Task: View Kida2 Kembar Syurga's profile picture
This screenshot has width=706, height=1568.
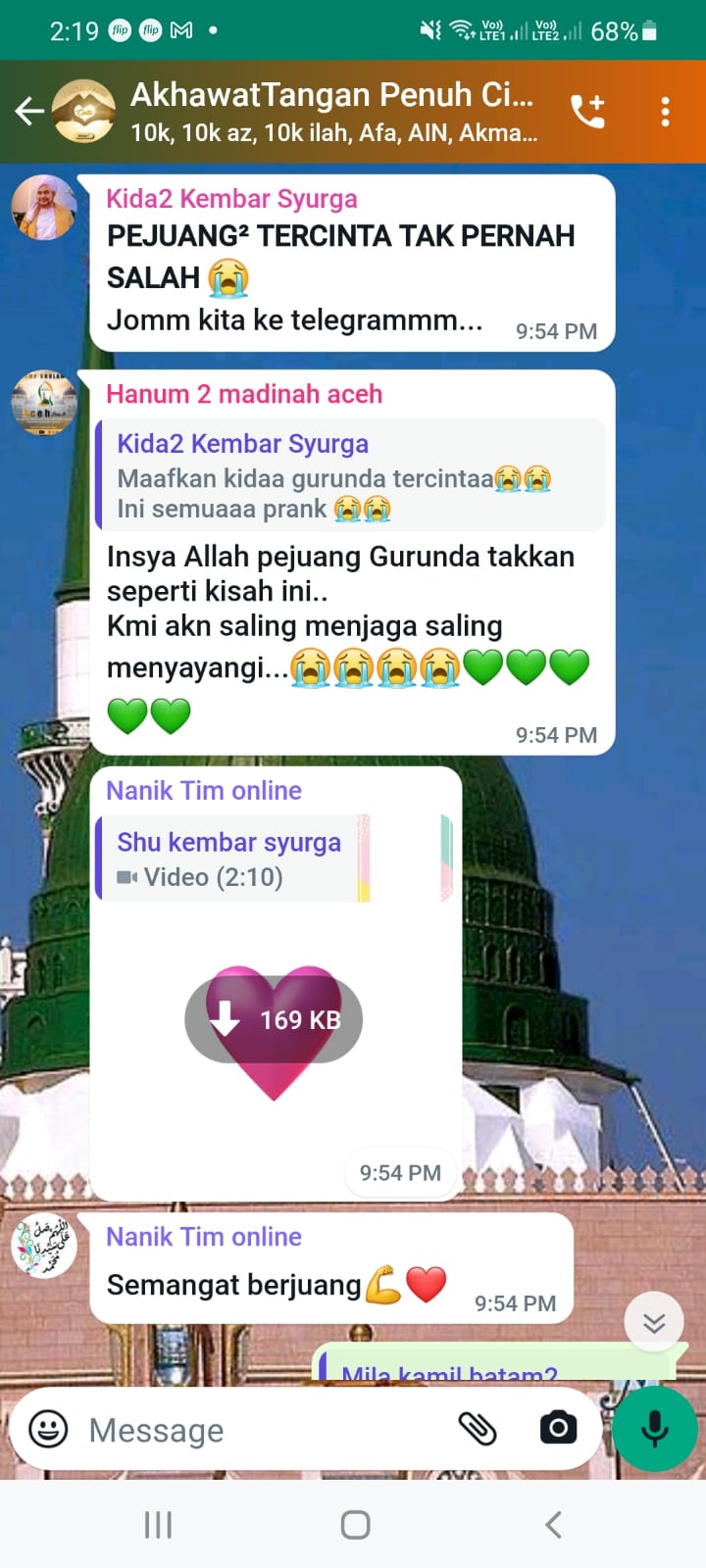Action: tap(43, 208)
